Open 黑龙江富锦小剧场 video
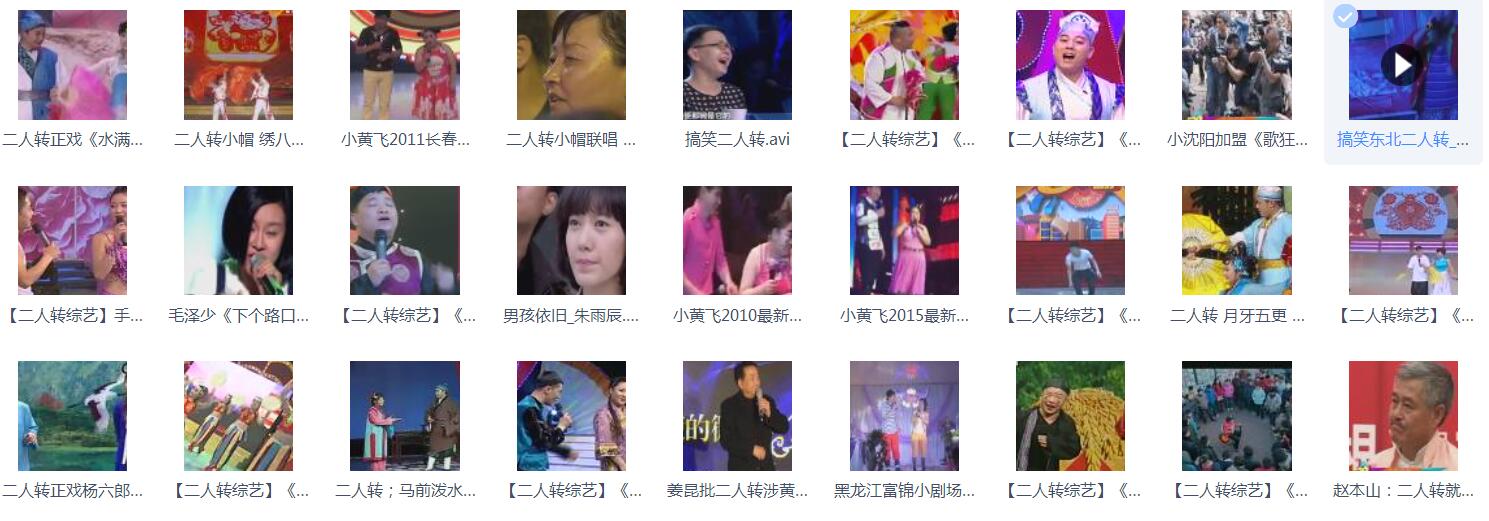 (904, 416)
